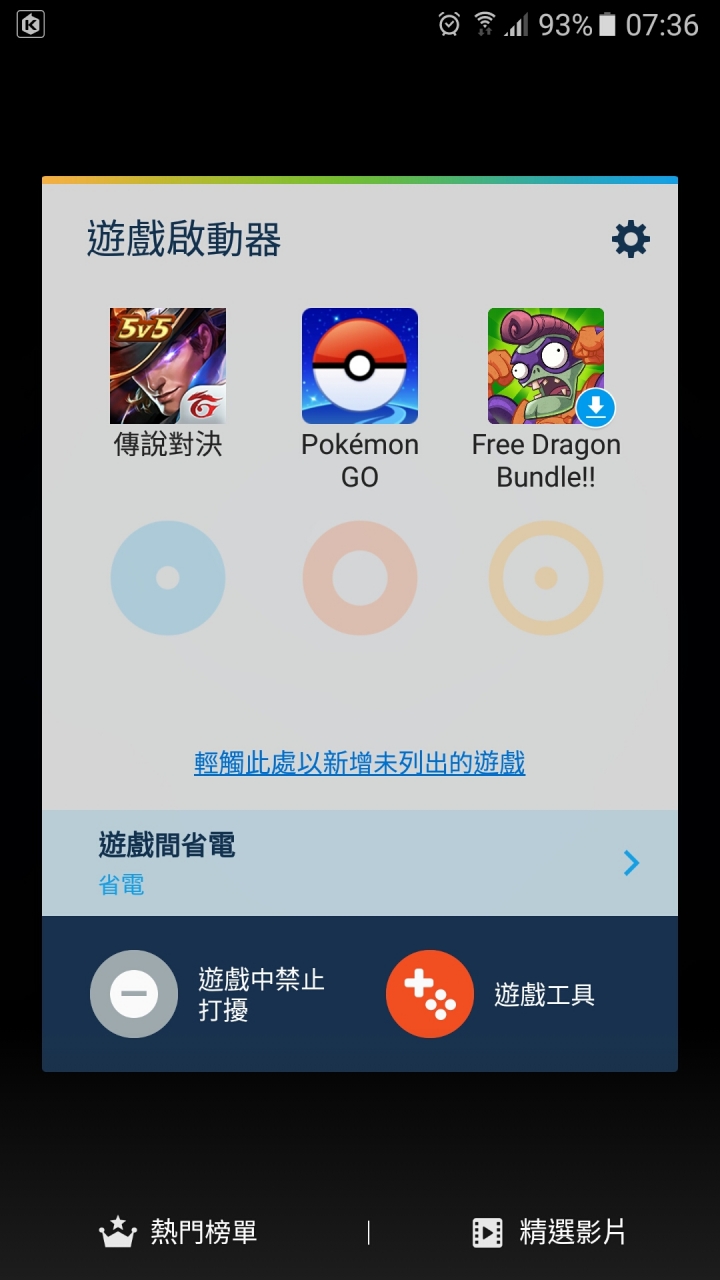The width and height of the screenshot is (720, 1280).
Task: Open 遊戲間省電 power saving settings
Action: [360, 863]
